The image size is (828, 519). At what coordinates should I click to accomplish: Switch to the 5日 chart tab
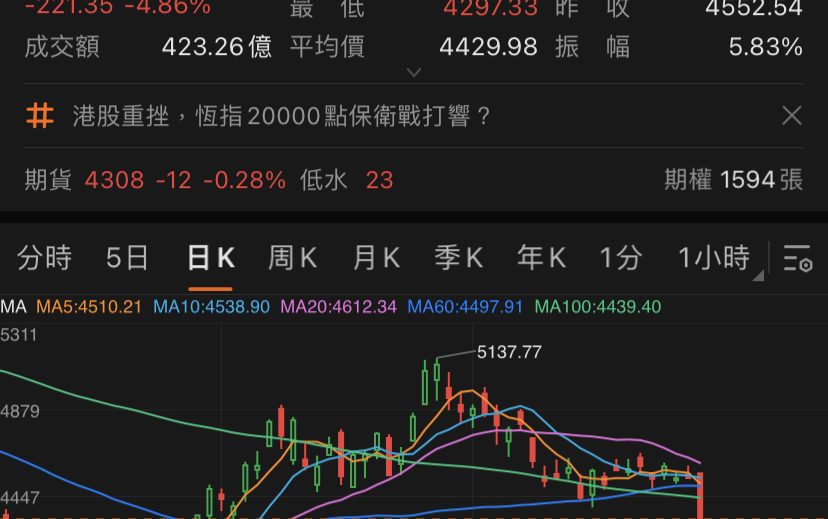pos(127,258)
